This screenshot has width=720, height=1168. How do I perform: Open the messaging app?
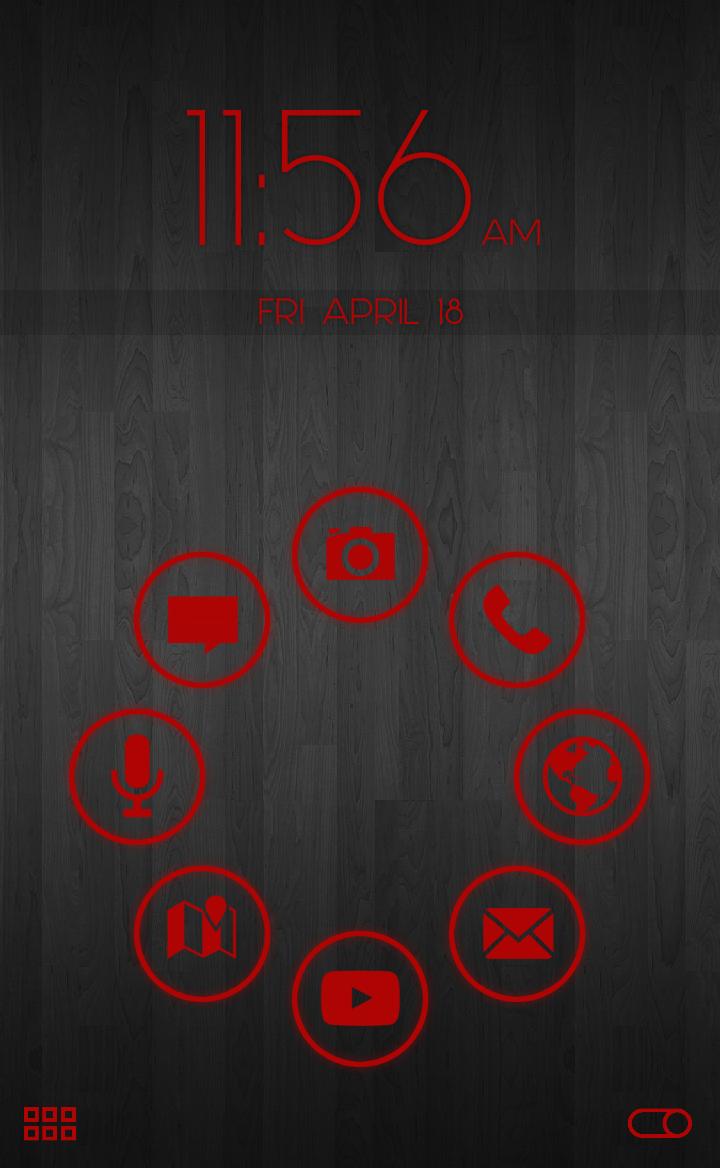tap(203, 620)
